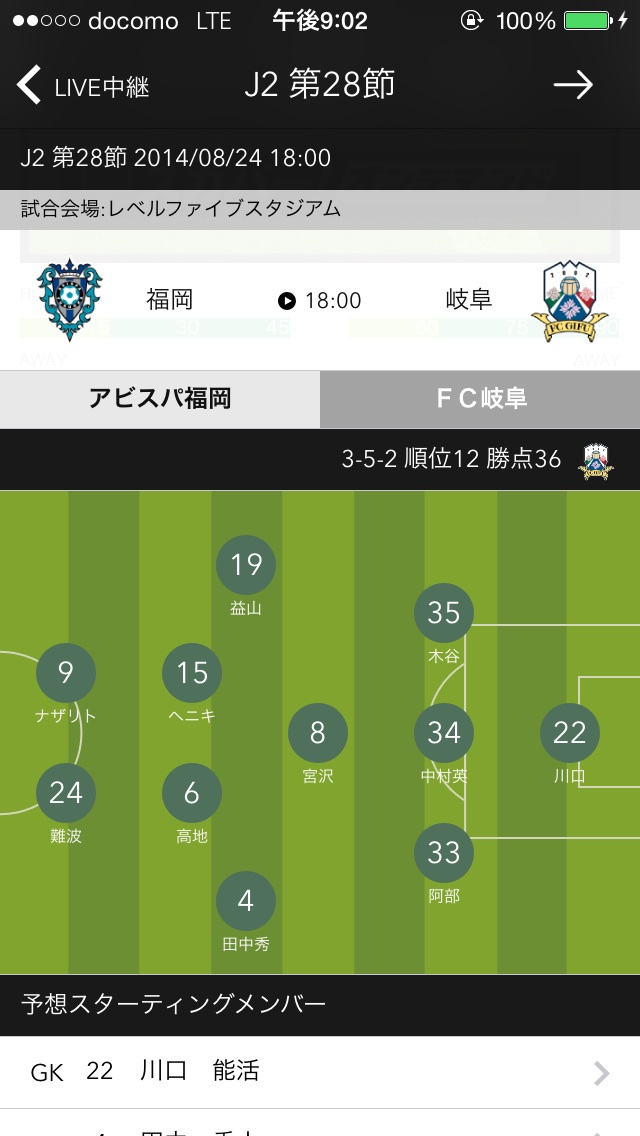Select player 8 宮沢 on the formation
This screenshot has height=1136, width=640.
point(317,743)
